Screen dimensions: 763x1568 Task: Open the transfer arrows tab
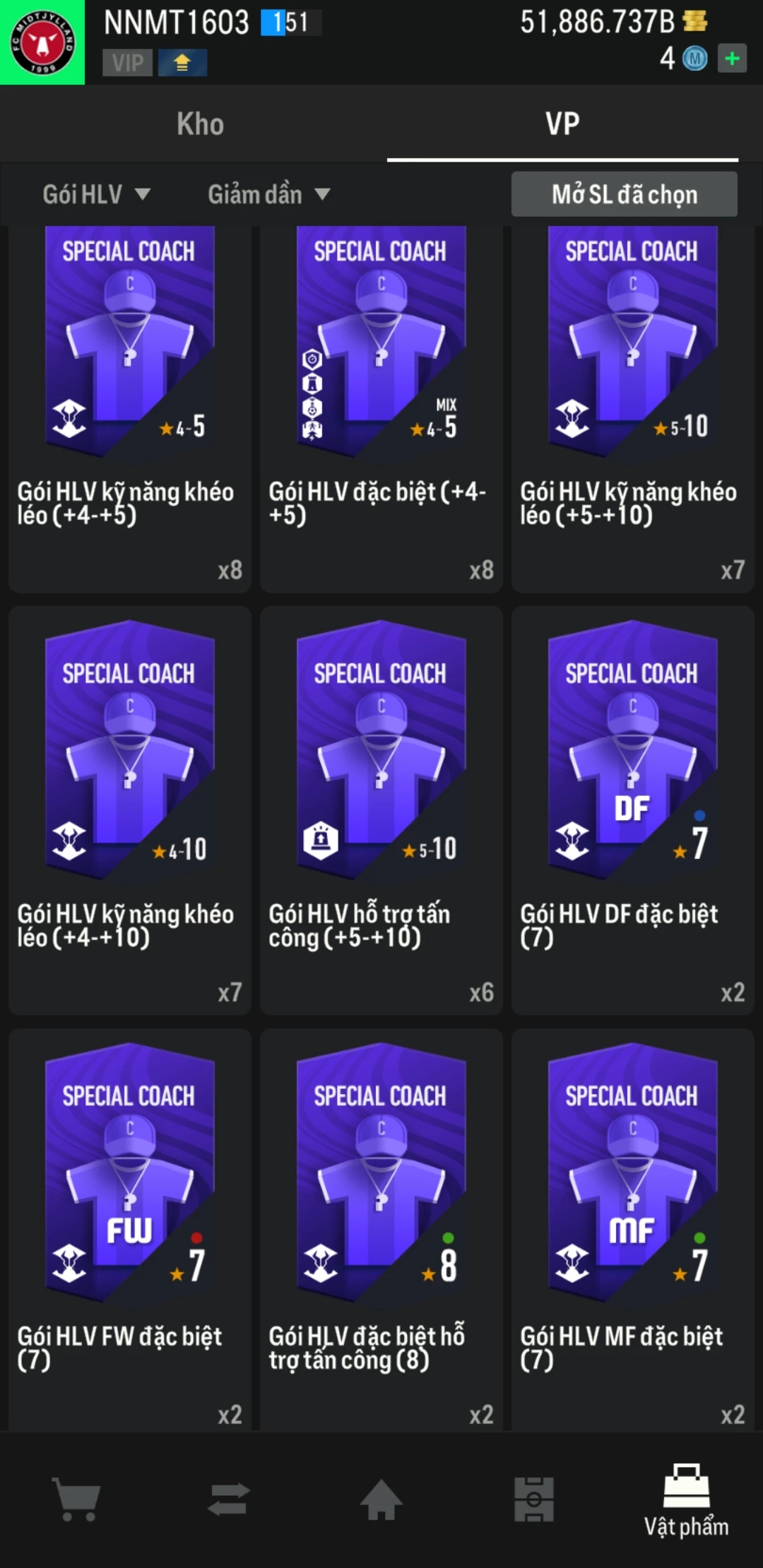tap(229, 1499)
